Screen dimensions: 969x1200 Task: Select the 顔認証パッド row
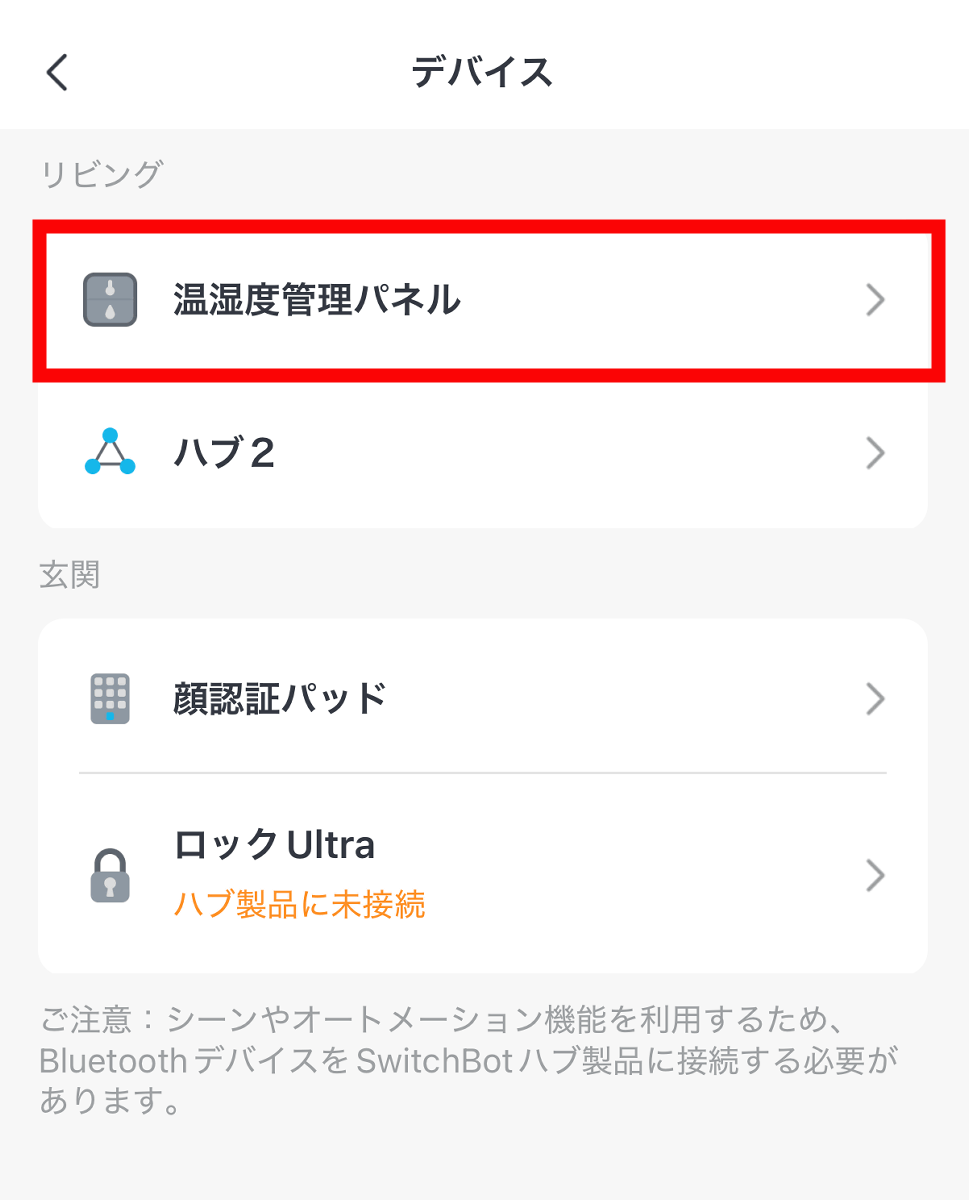click(483, 697)
